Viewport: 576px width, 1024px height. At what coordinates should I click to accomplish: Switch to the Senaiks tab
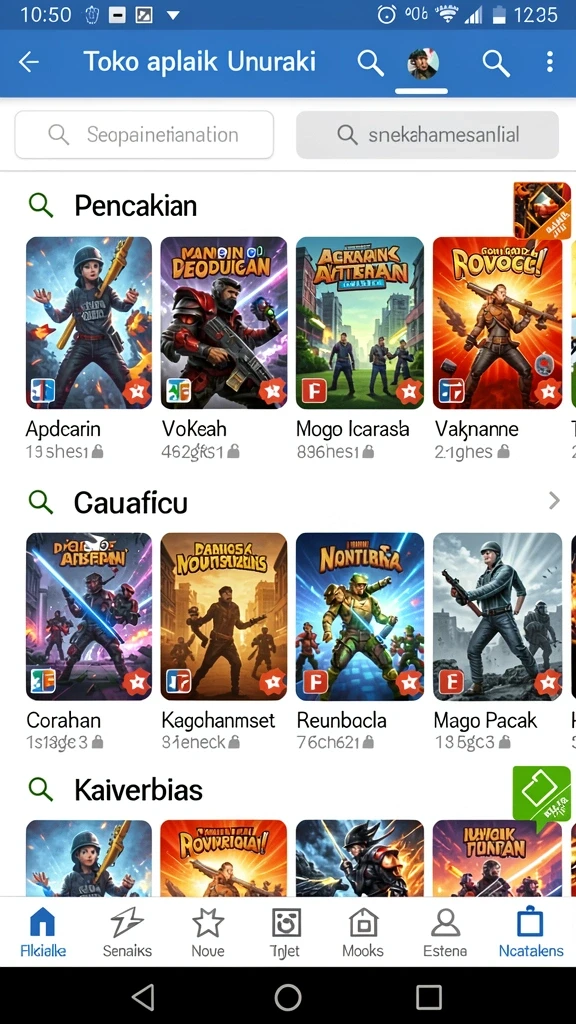click(127, 932)
